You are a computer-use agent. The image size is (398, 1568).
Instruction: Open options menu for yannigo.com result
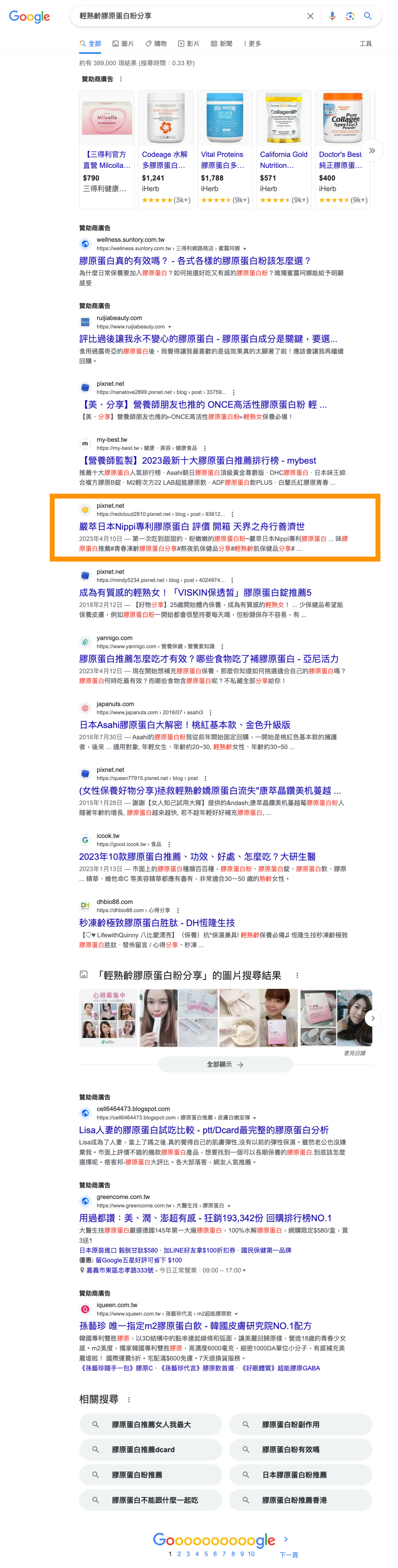[222, 646]
